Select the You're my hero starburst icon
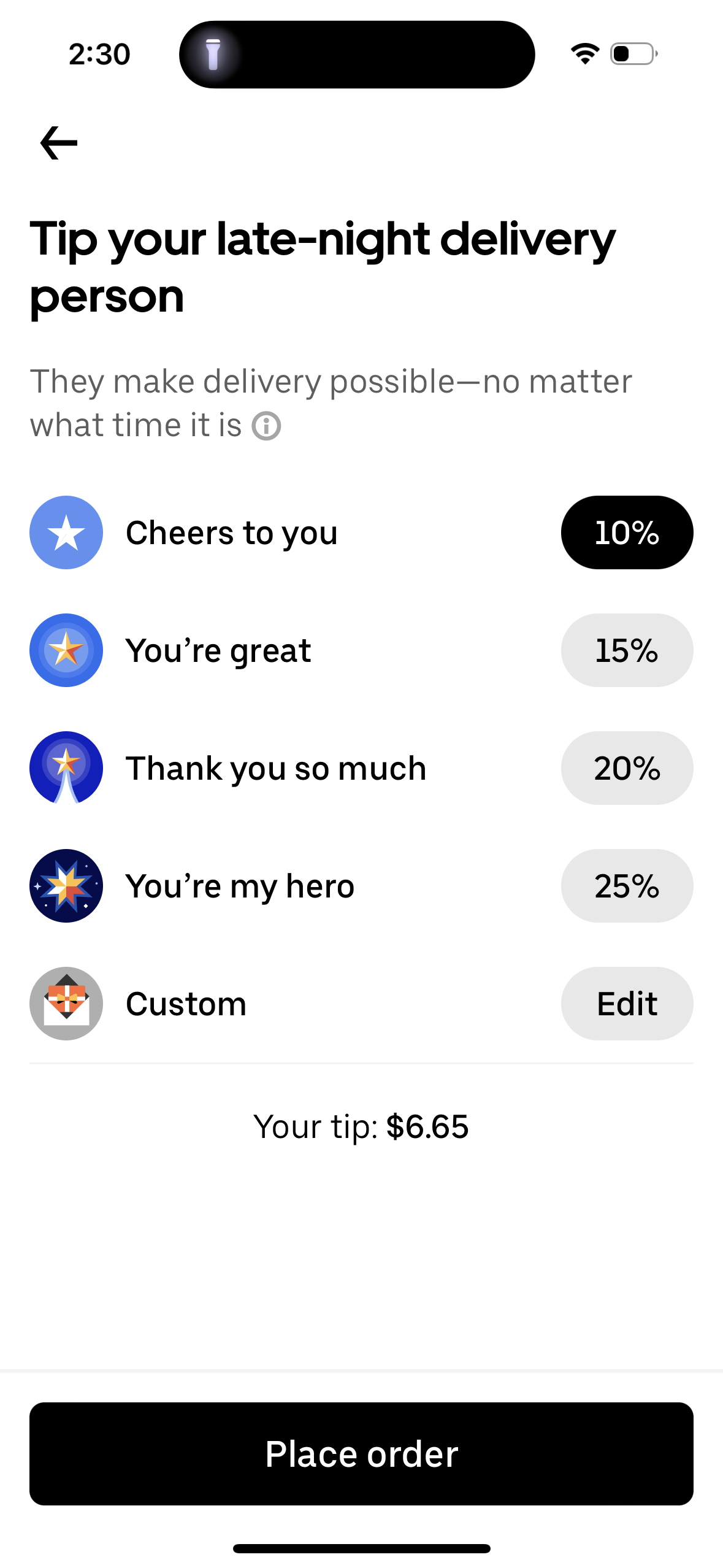723x1568 pixels. 66,886
